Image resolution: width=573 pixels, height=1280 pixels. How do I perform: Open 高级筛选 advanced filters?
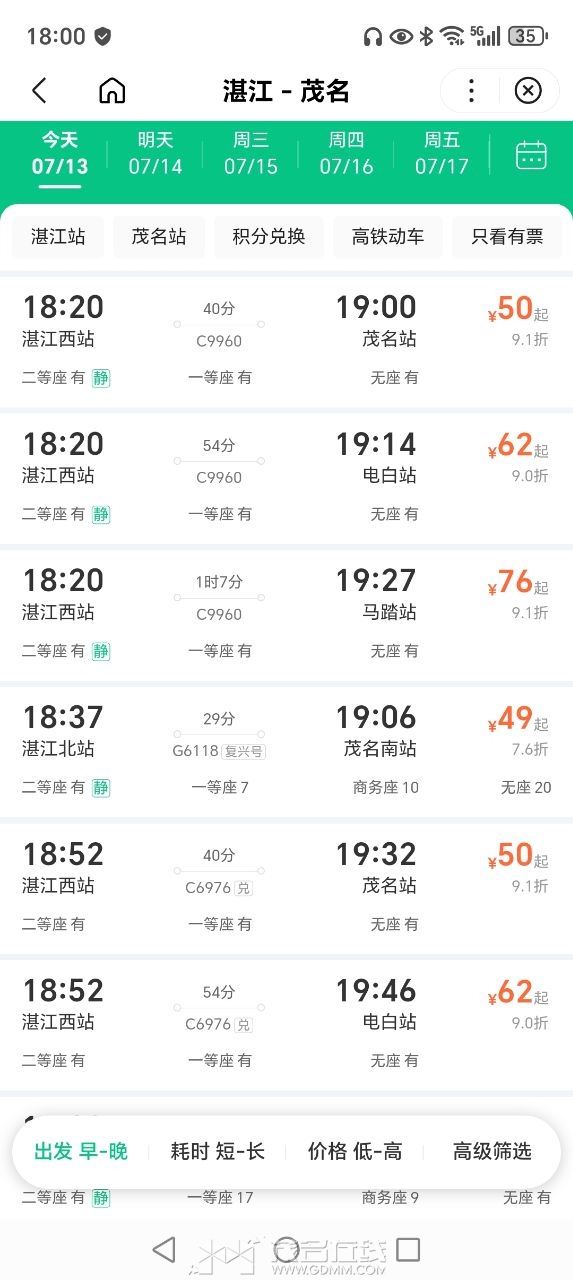(492, 1152)
